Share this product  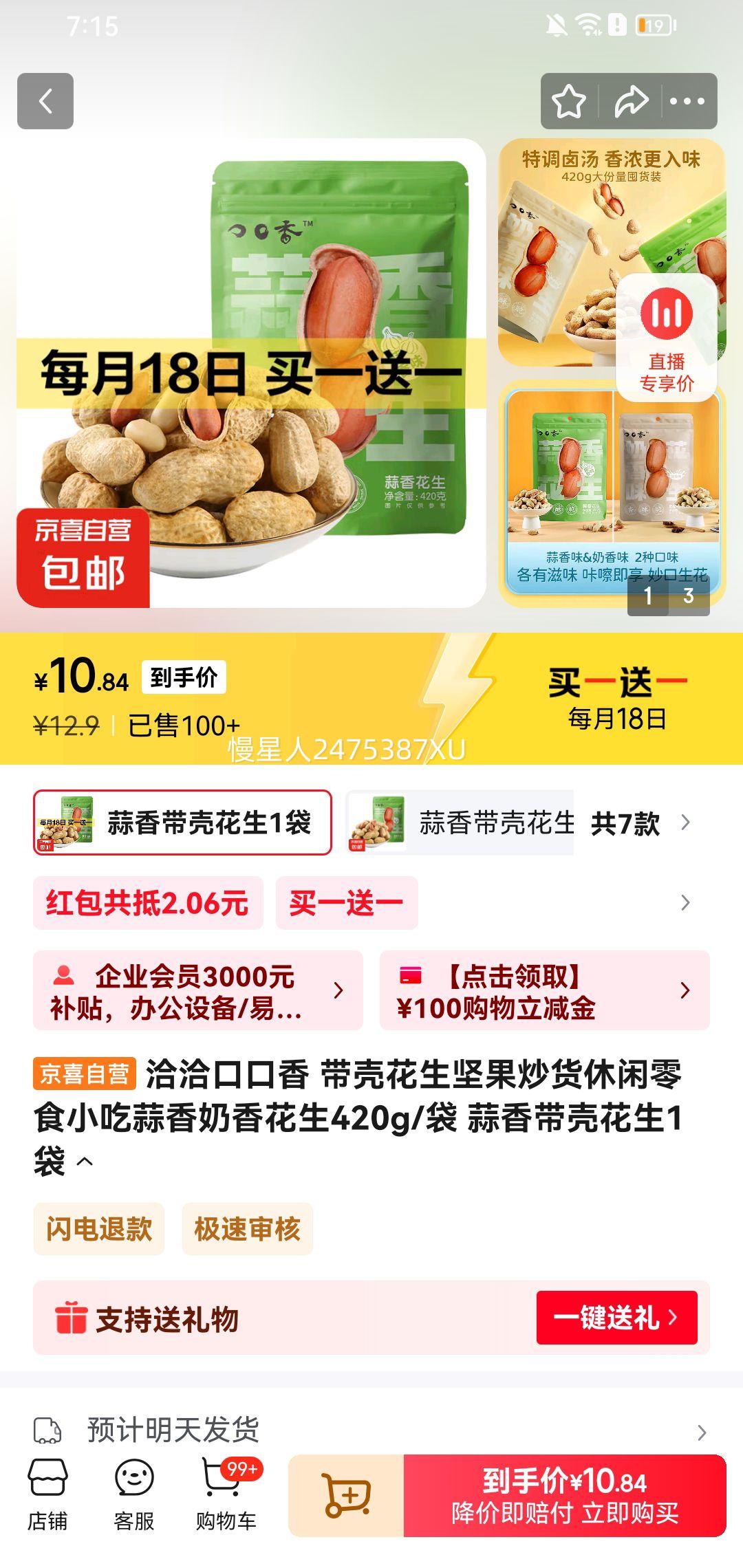pos(631,102)
